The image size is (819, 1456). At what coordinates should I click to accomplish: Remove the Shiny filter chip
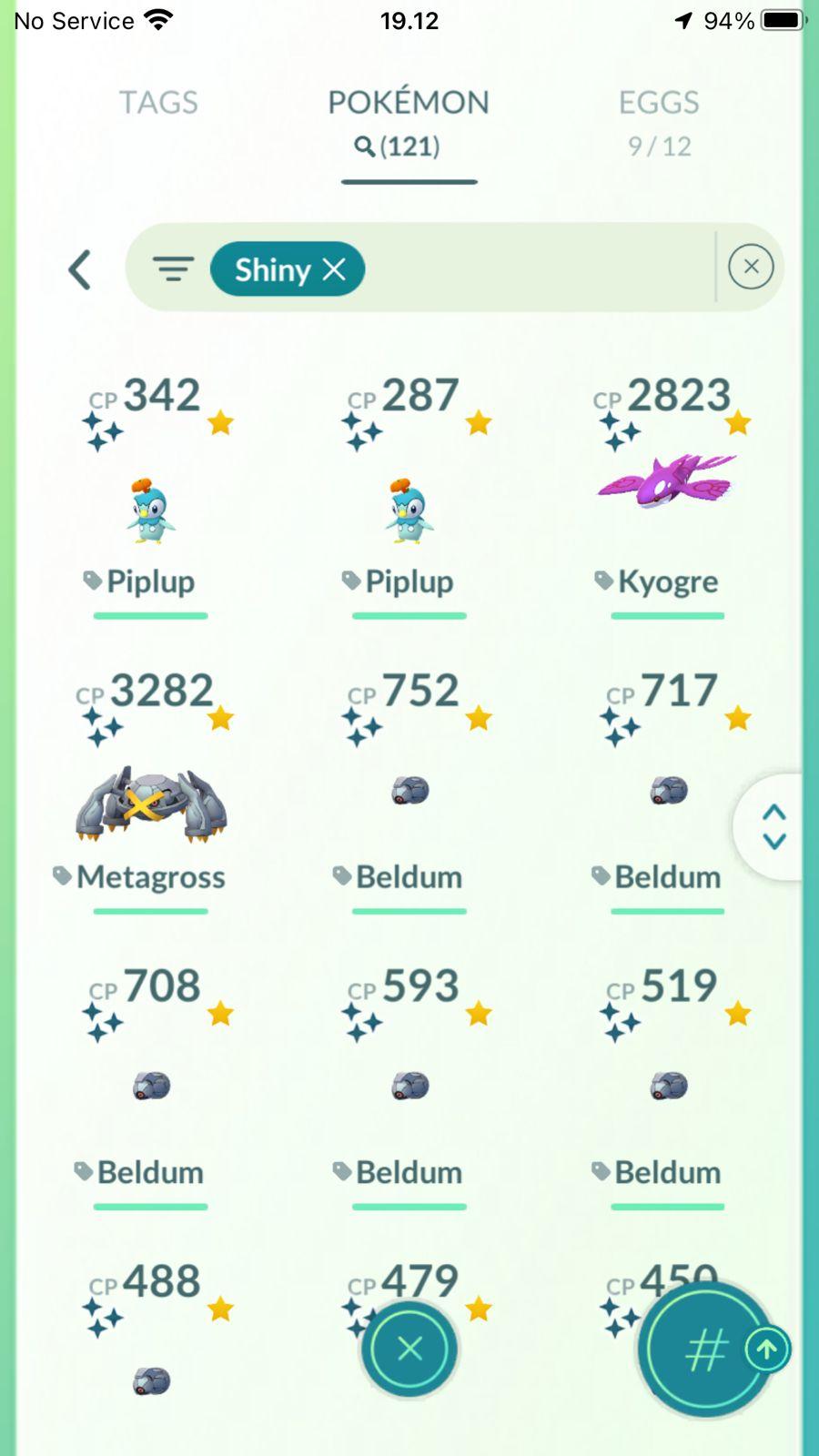(x=334, y=269)
